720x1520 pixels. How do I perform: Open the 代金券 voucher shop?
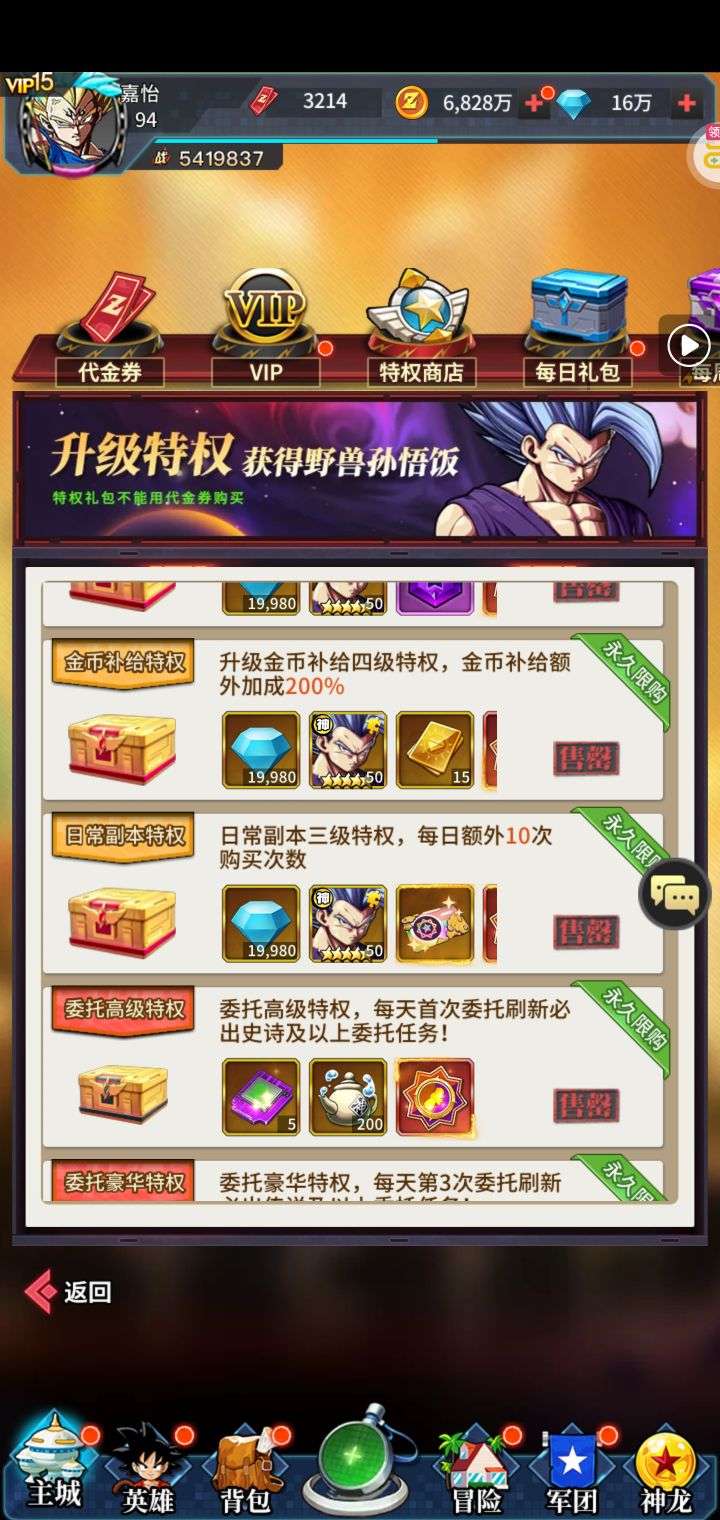coord(110,326)
